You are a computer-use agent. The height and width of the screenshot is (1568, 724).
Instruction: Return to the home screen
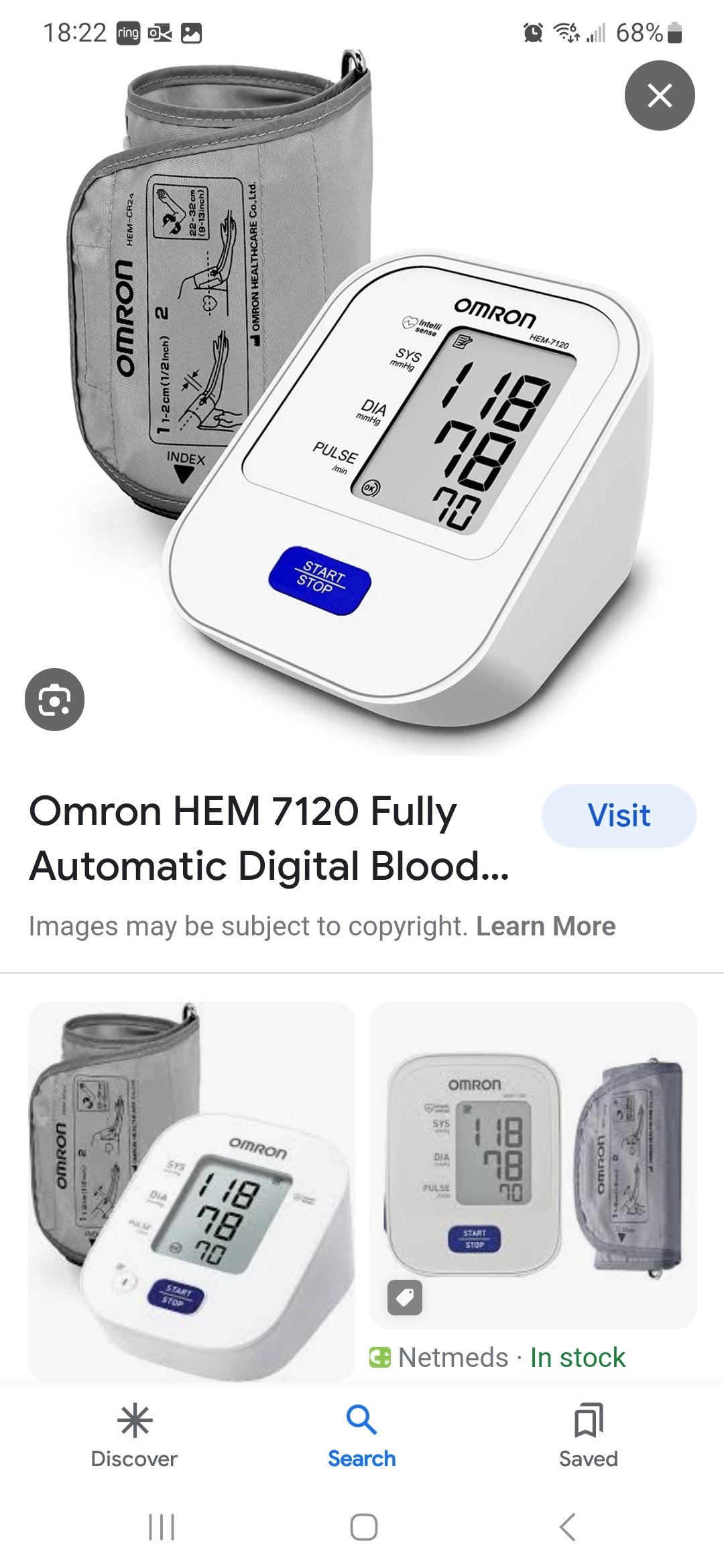(x=363, y=1528)
